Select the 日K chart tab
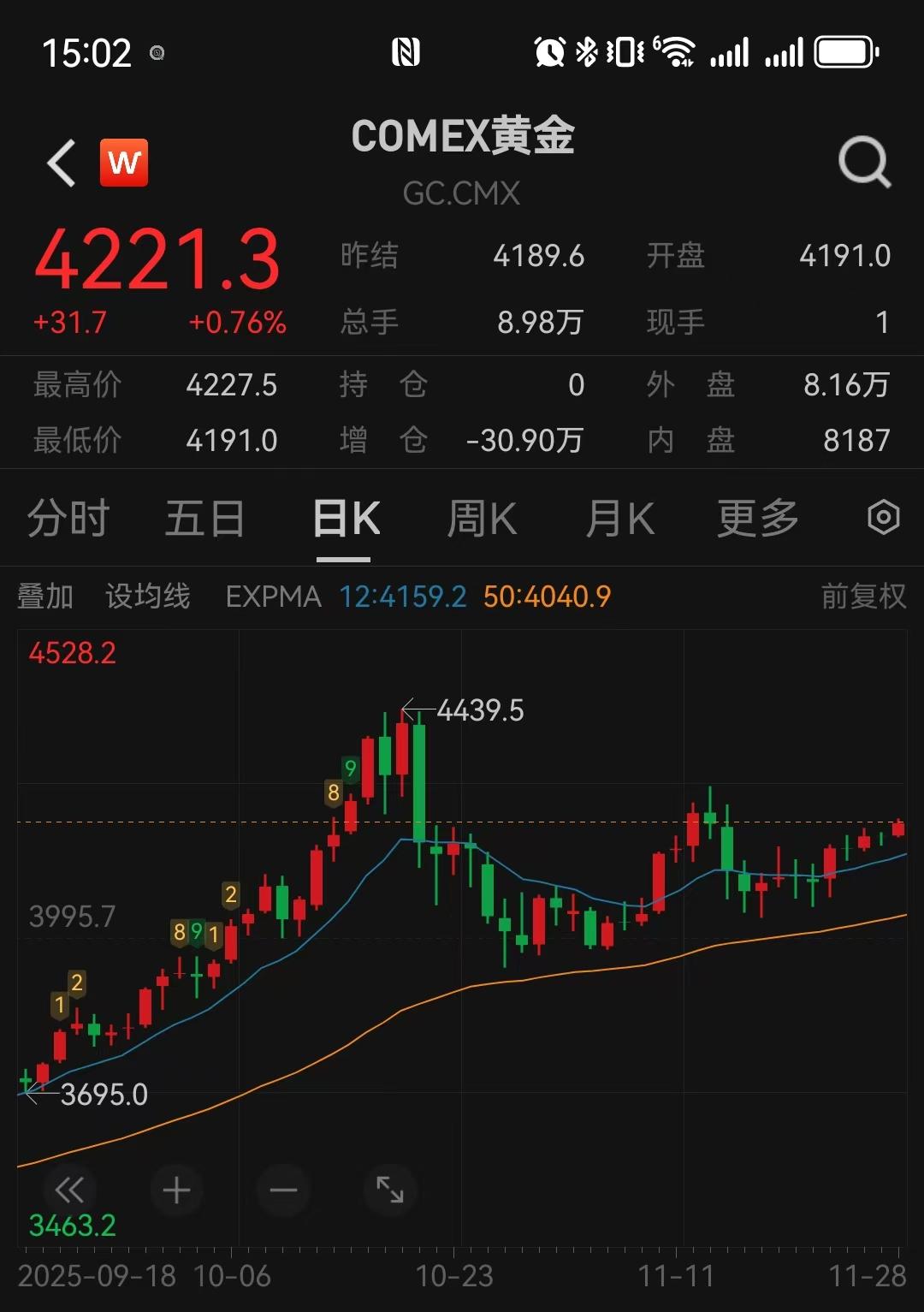 point(345,519)
